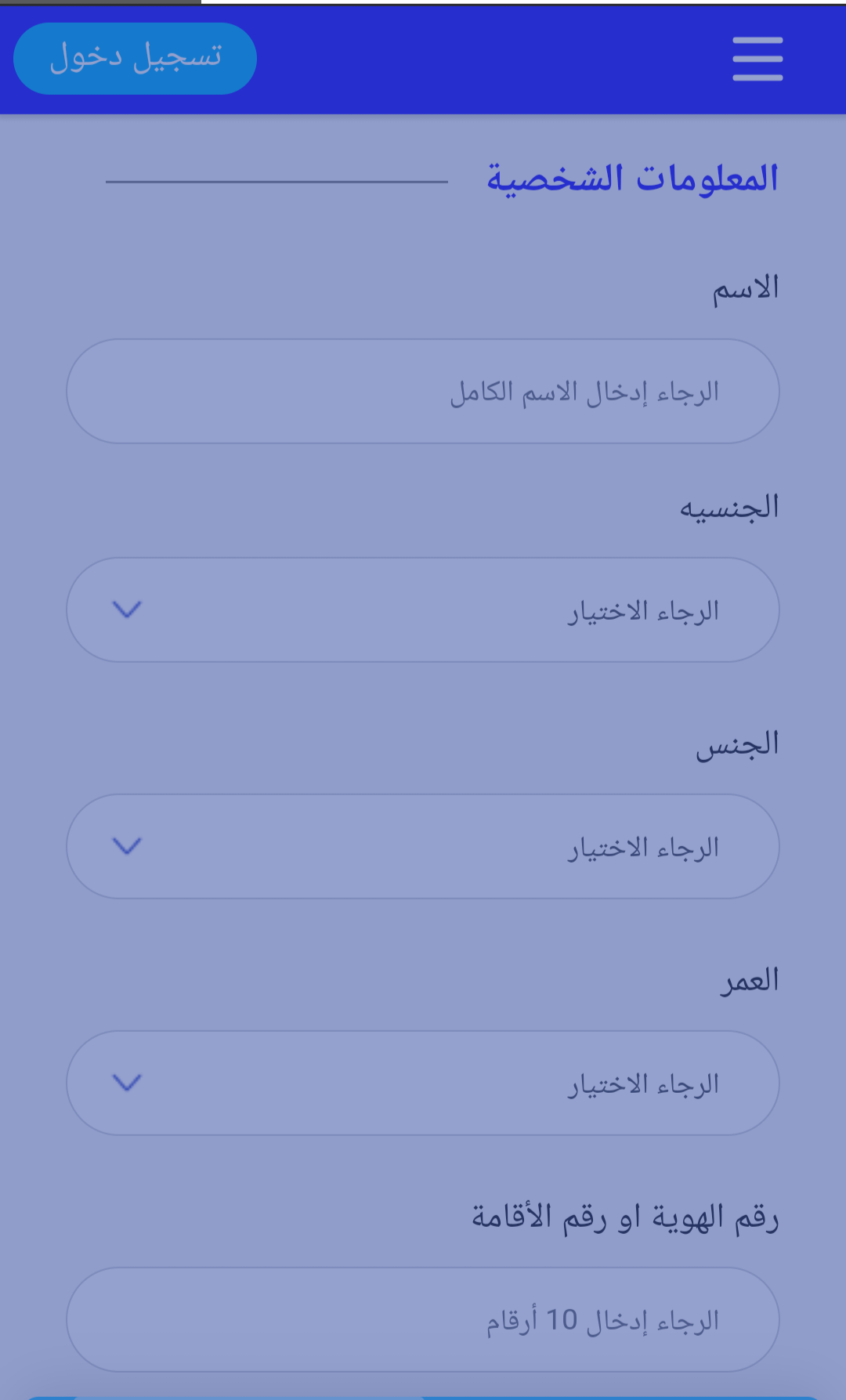Select an age from the العمر dropdown
Viewport: 846px width, 1400px height.
[x=423, y=1083]
